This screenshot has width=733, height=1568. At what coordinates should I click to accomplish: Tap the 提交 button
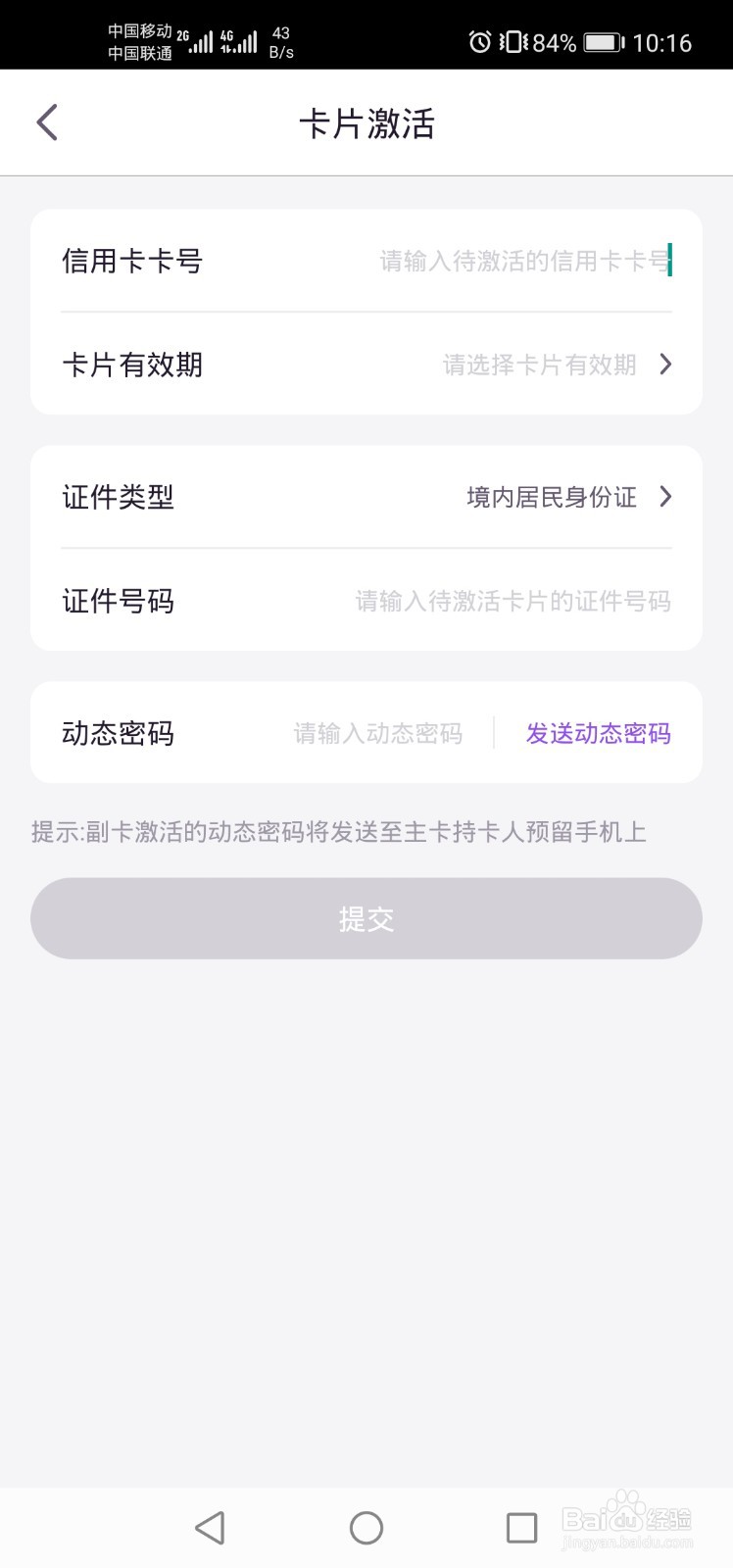366,918
